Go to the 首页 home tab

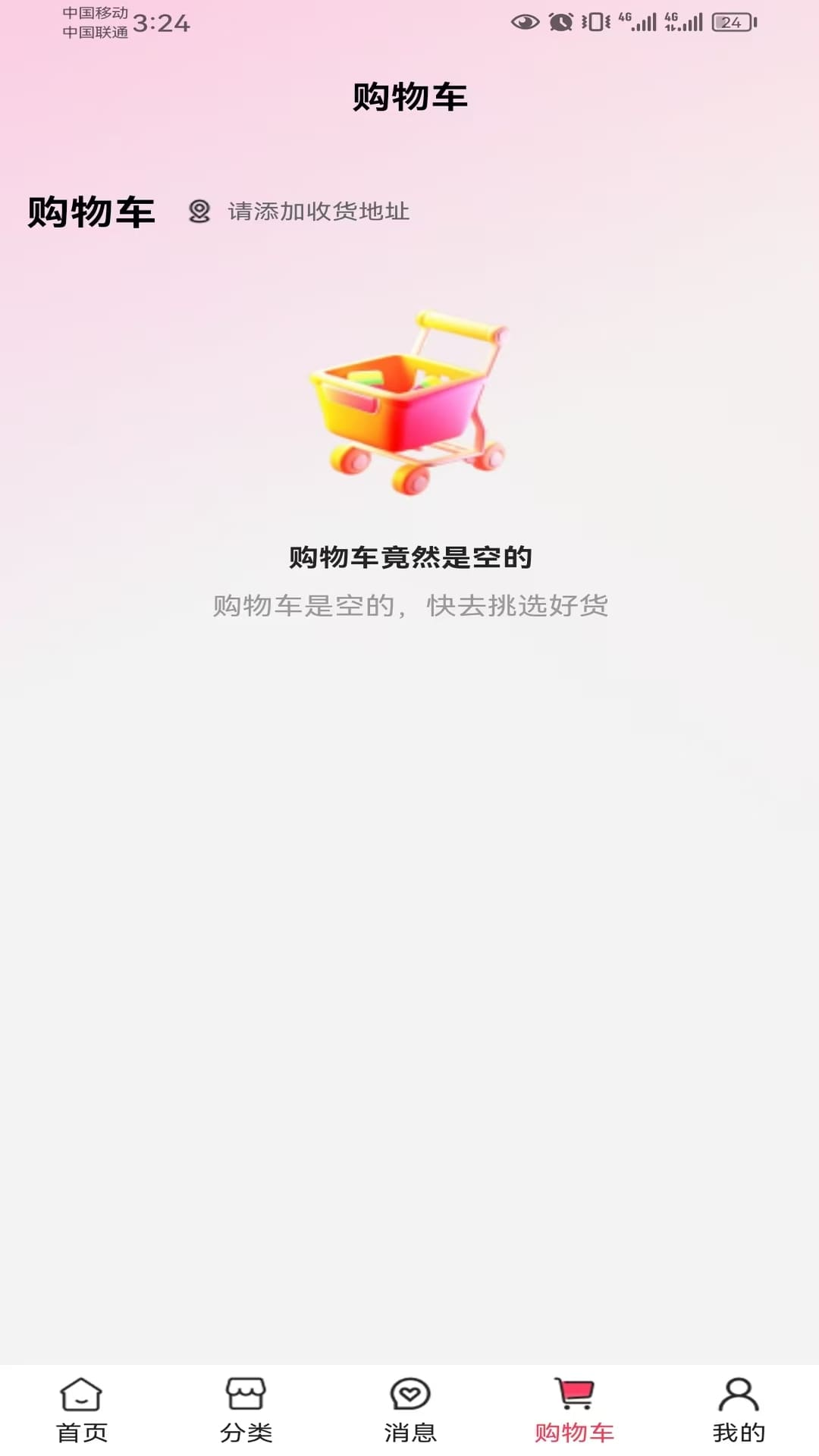coord(82,1410)
